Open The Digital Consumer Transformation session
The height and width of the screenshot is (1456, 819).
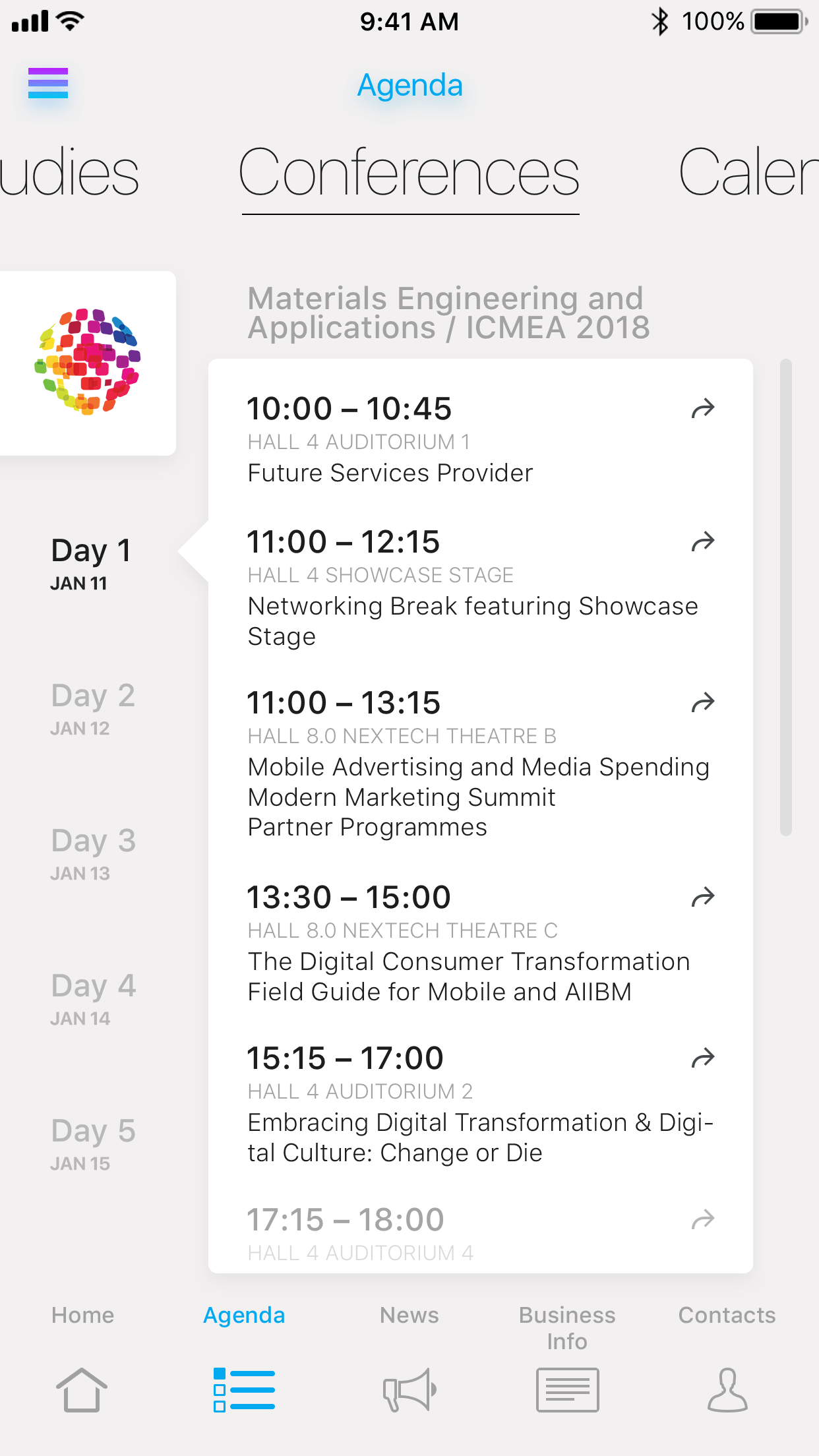pos(468,962)
